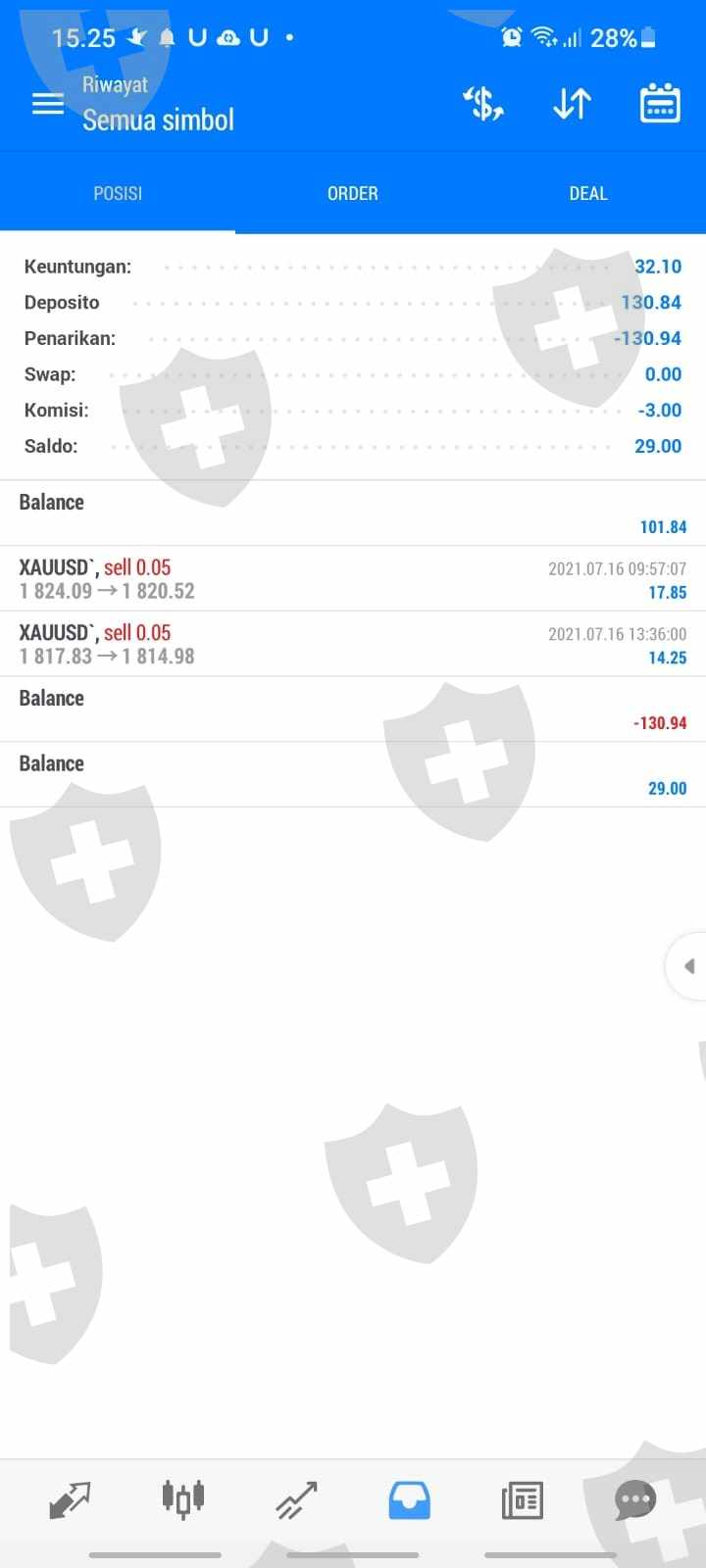Image resolution: width=706 pixels, height=1568 pixels.
Task: Open the calendar date range picker
Action: coord(660,104)
